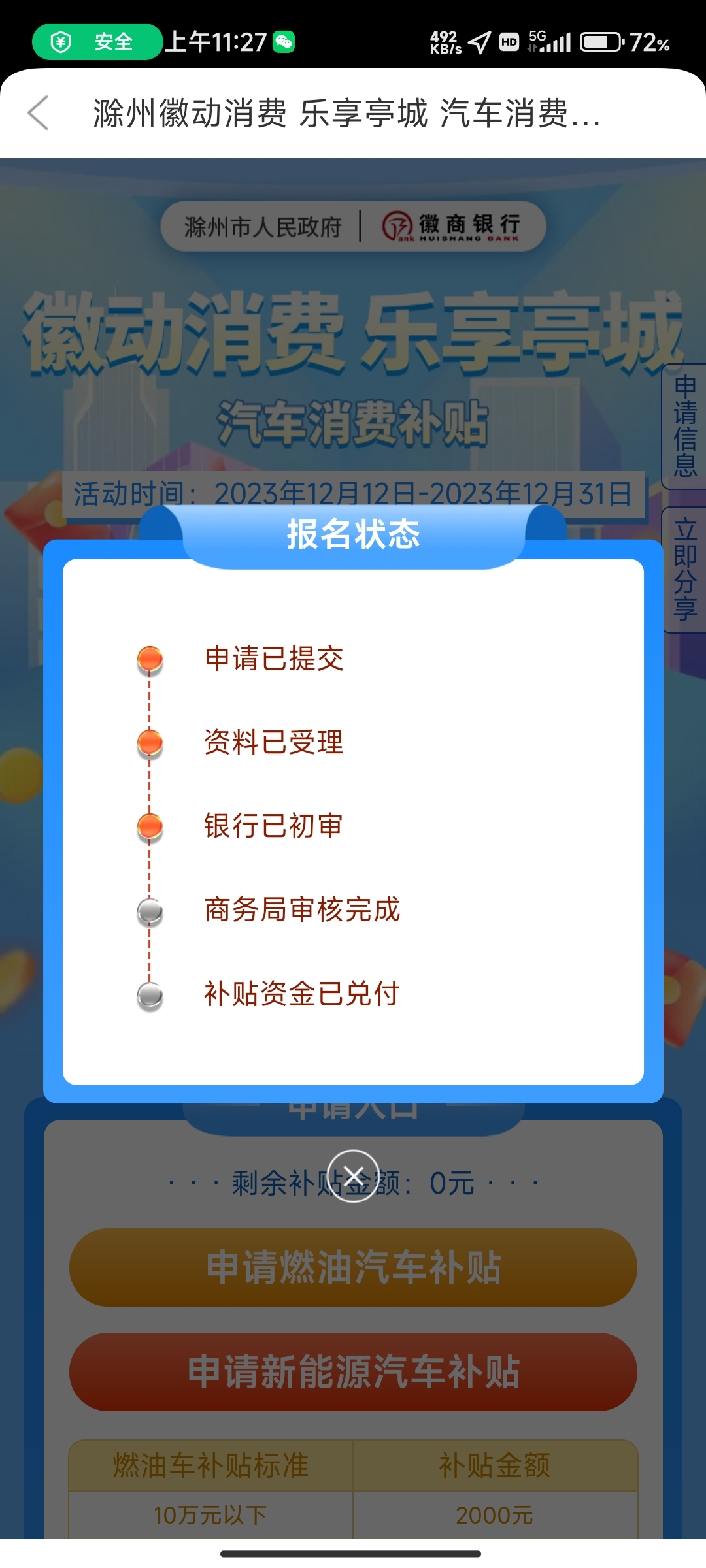Tap the 立即分享 side button

tap(684, 569)
